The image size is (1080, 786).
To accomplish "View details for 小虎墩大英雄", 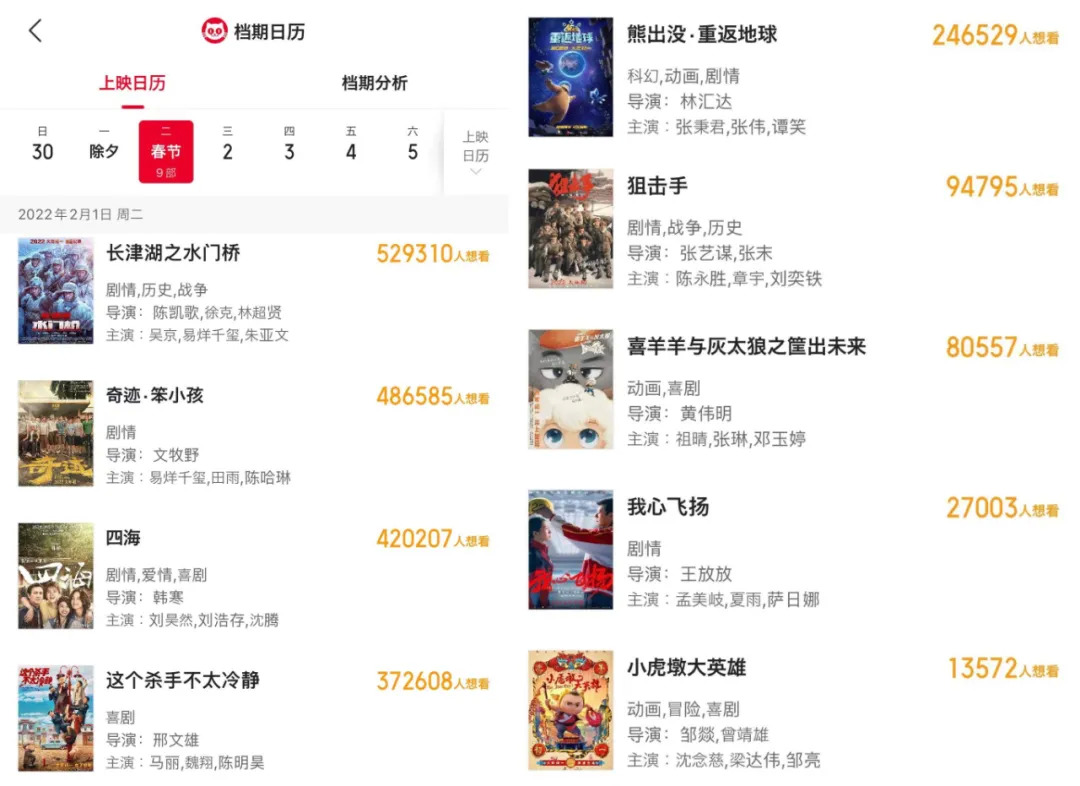I will click(686, 667).
